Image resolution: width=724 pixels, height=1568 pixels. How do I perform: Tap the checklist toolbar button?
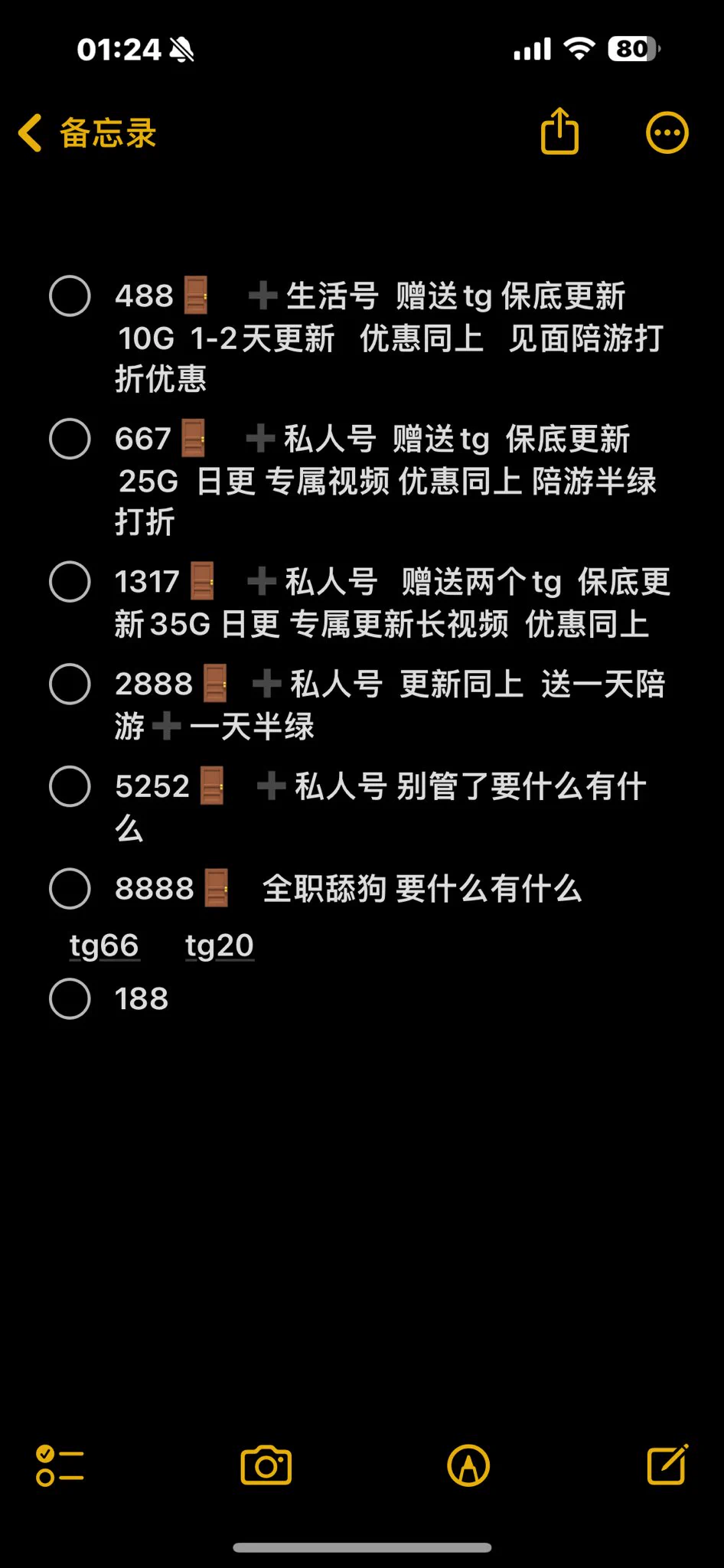(60, 1465)
